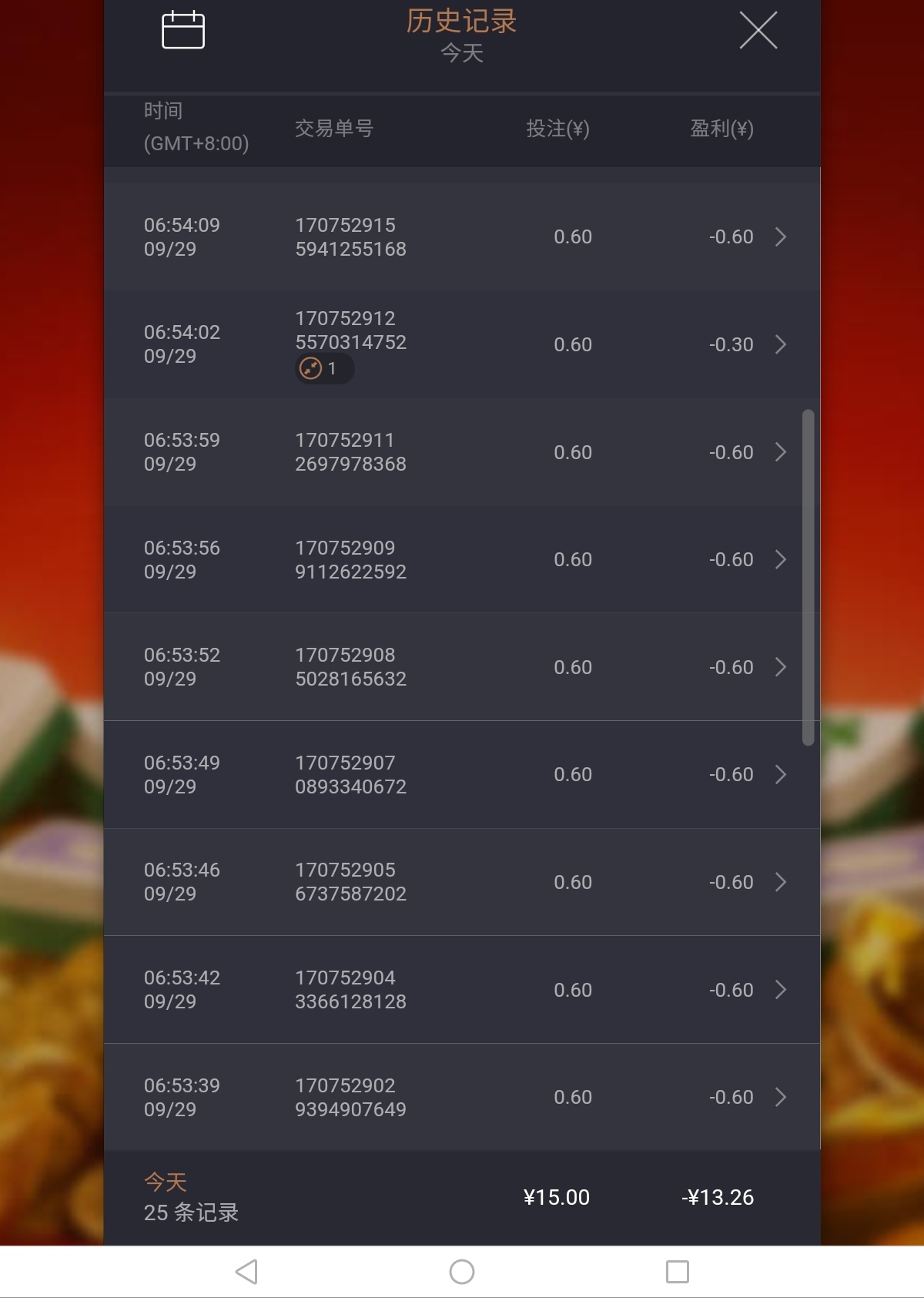Close the history records panel

tap(758, 31)
